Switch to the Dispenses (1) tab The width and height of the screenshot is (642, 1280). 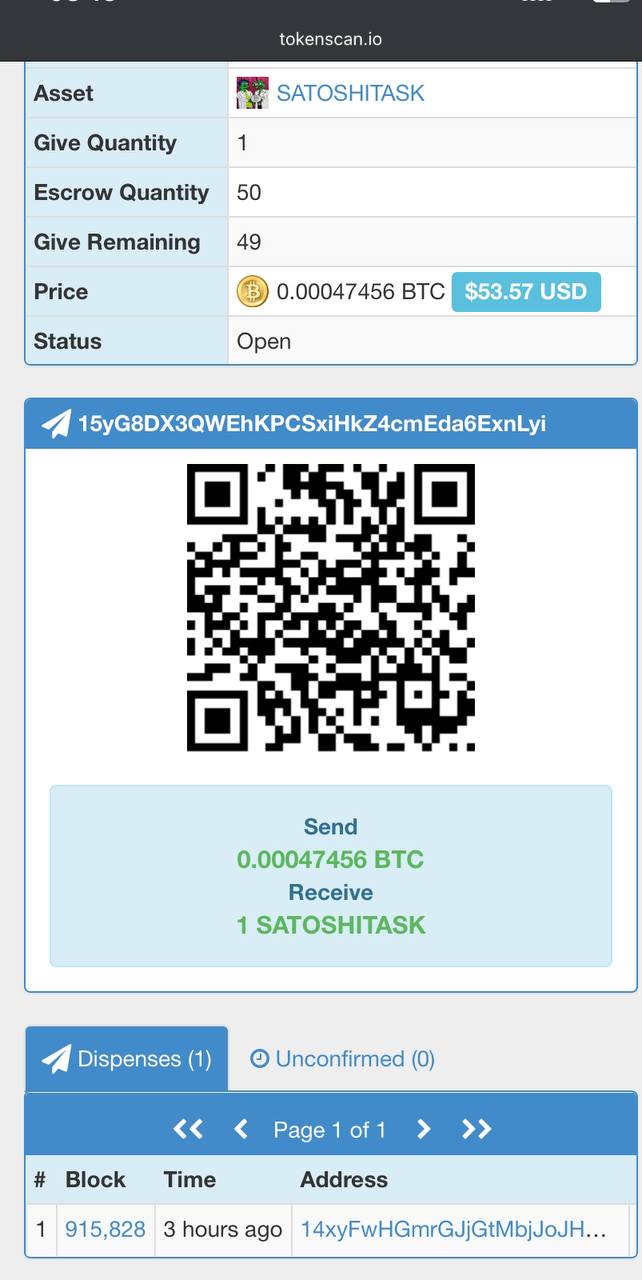(x=127, y=1059)
